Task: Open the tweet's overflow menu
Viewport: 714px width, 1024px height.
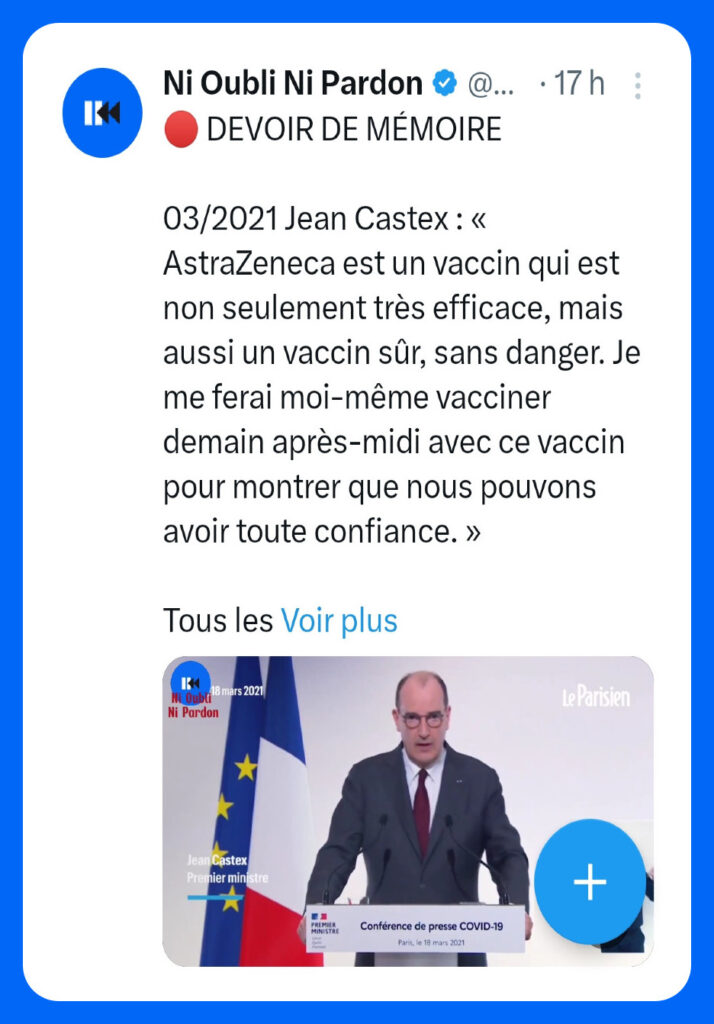Action: [637, 86]
